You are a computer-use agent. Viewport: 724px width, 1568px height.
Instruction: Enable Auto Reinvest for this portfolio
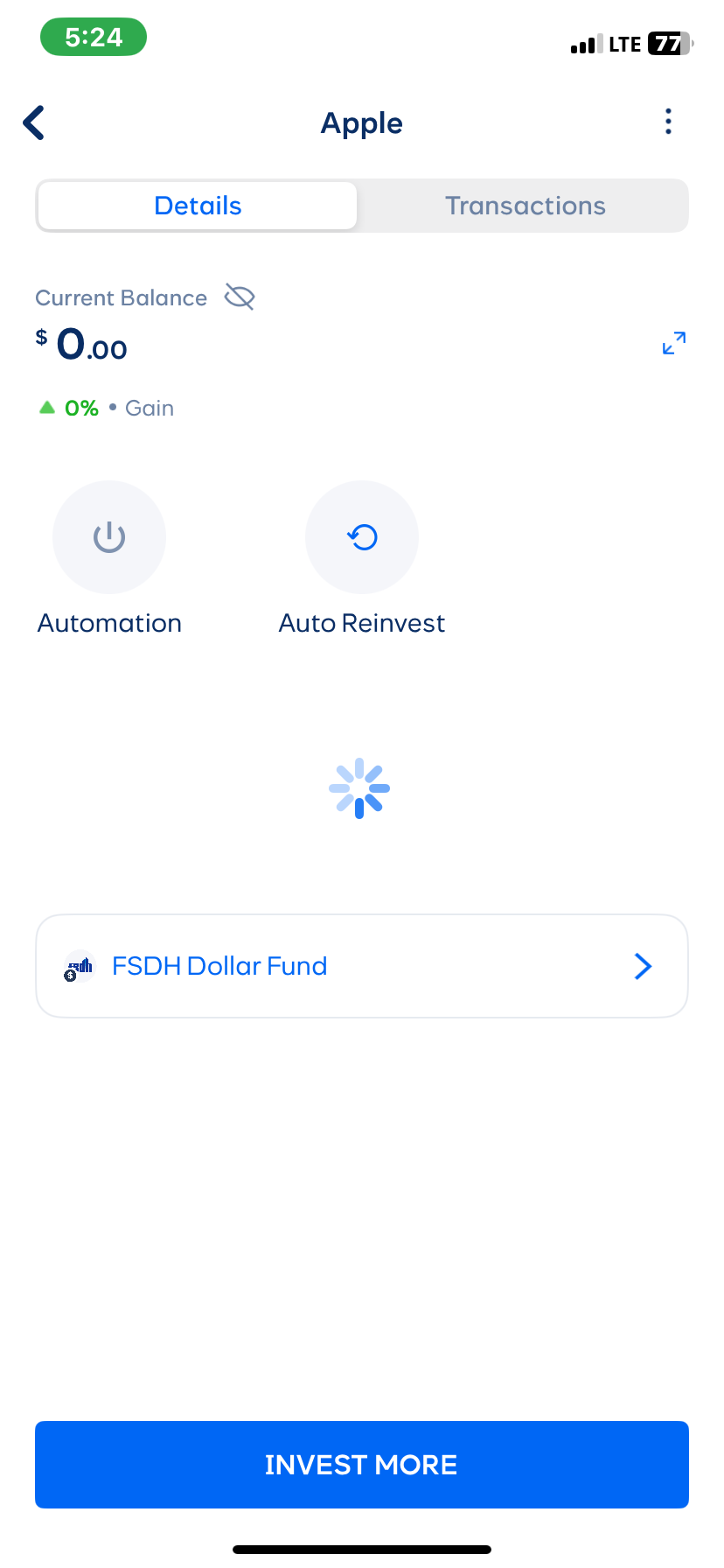361,537
